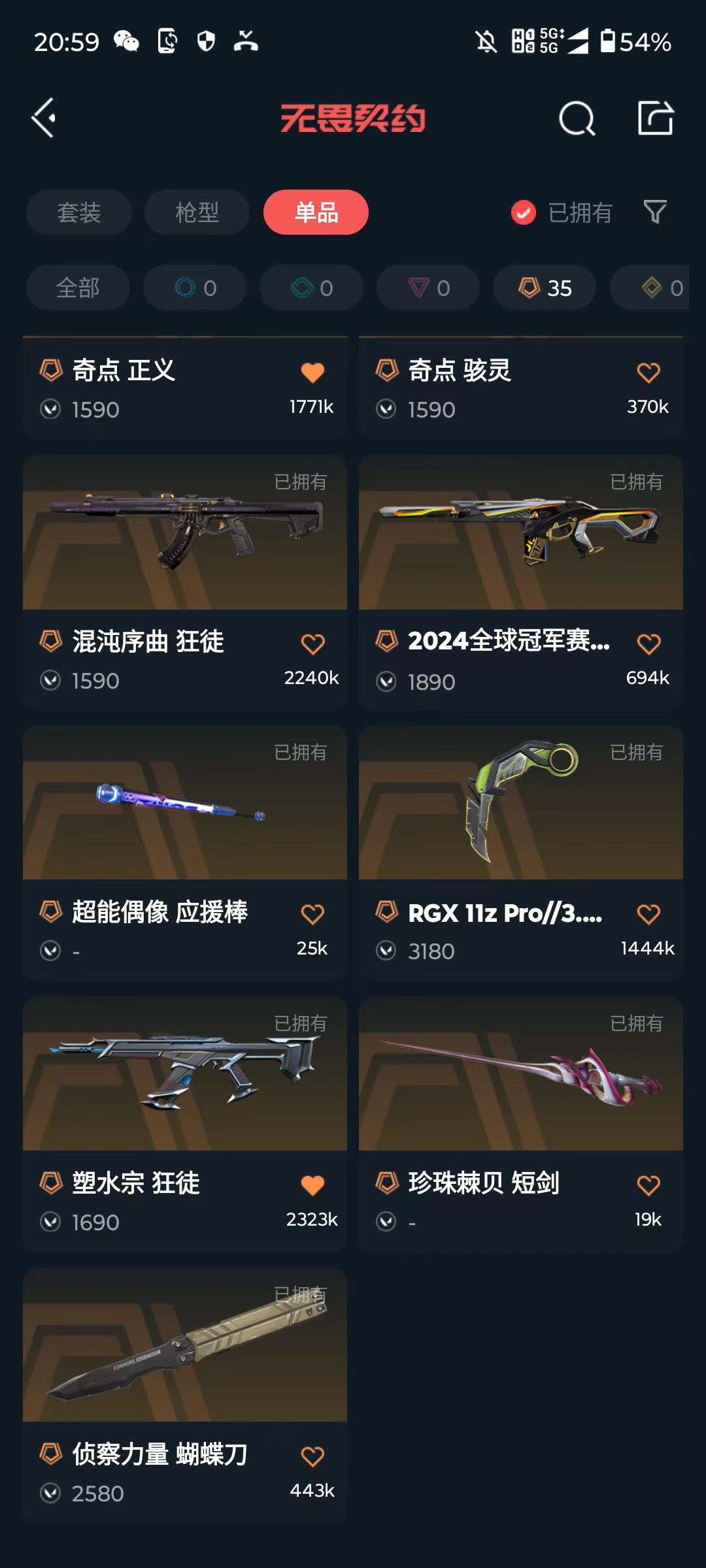Unfavorite 奇点 正义 by tapping its heart

[x=312, y=371]
